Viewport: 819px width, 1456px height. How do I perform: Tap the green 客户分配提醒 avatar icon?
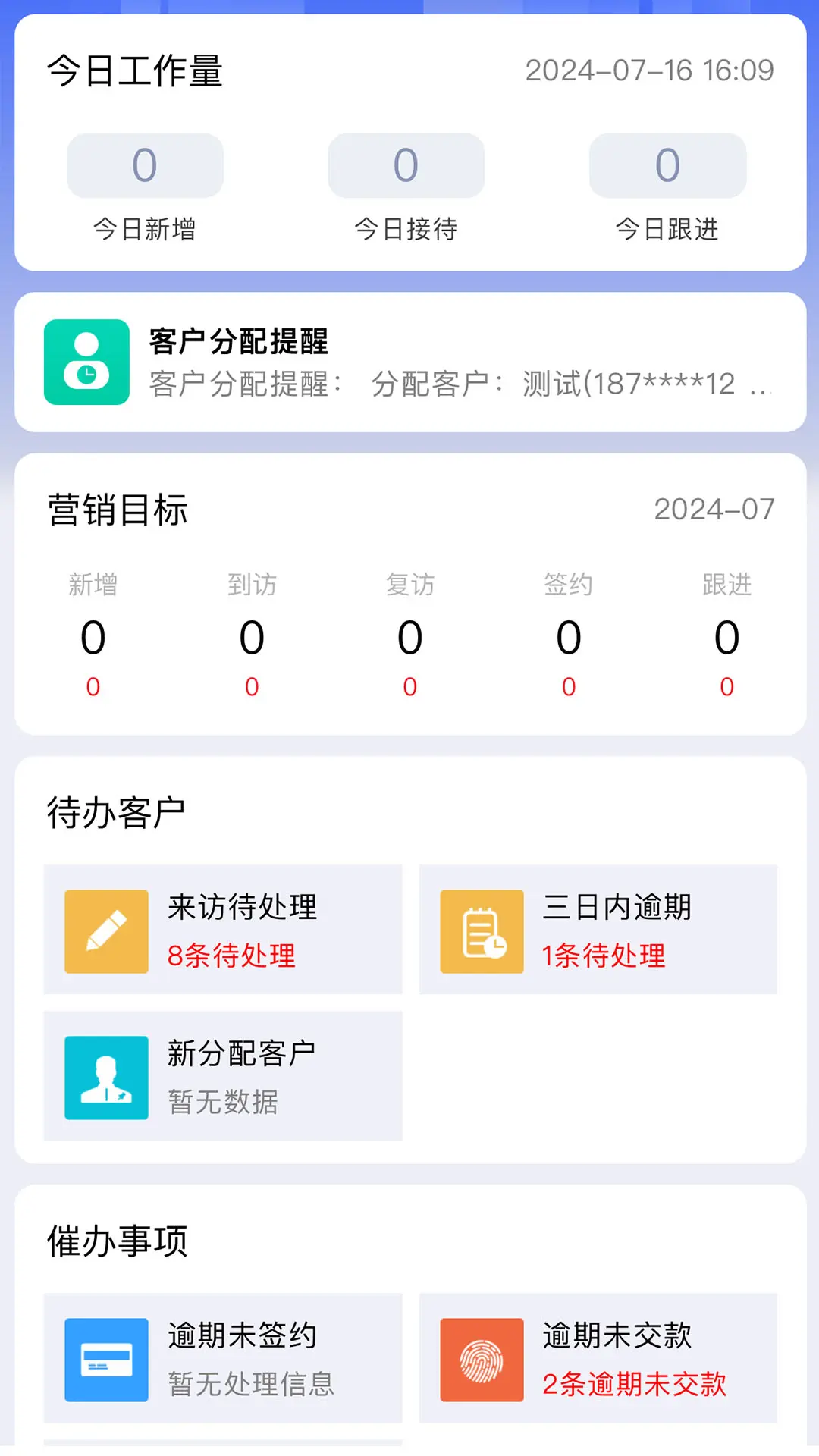[86, 362]
